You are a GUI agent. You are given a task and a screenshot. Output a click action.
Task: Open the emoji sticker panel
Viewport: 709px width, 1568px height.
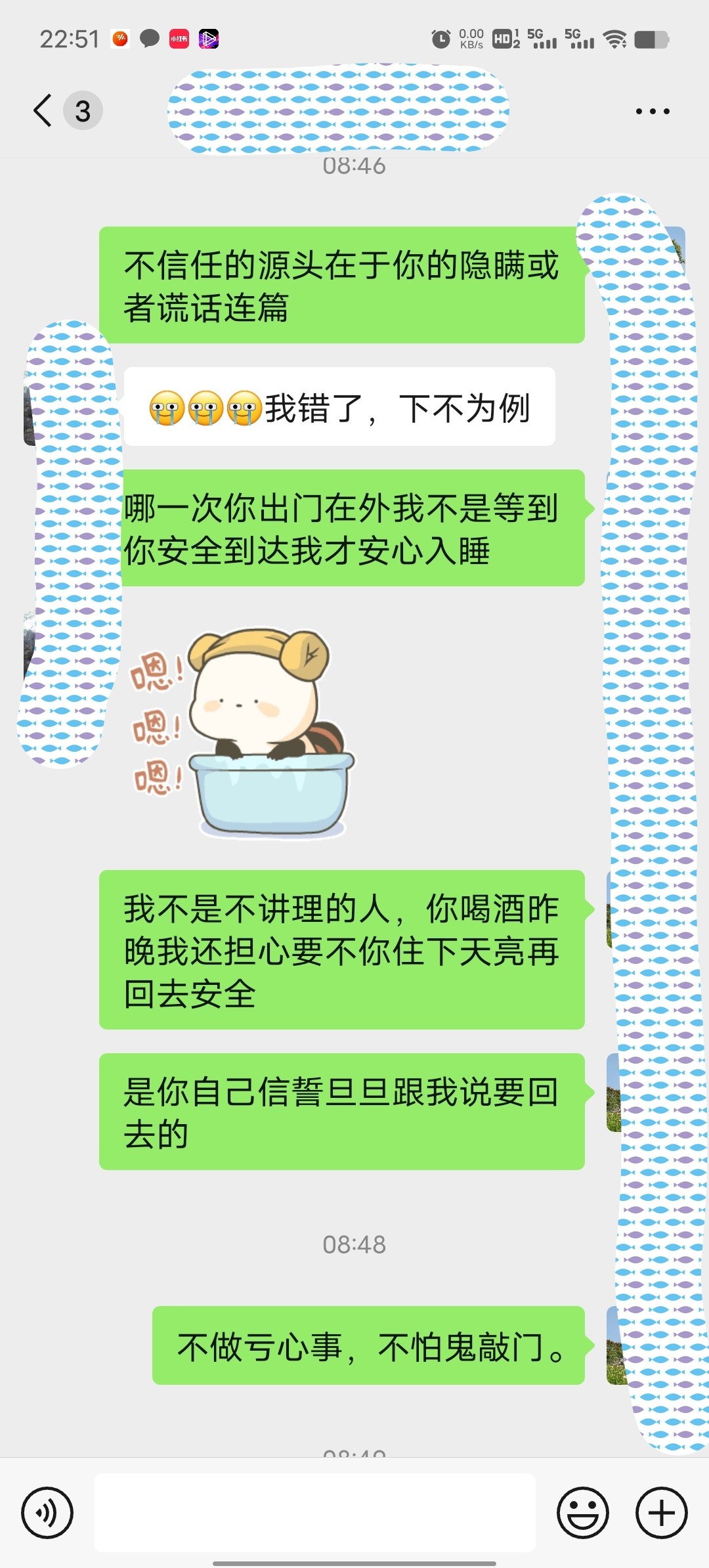[x=583, y=1513]
